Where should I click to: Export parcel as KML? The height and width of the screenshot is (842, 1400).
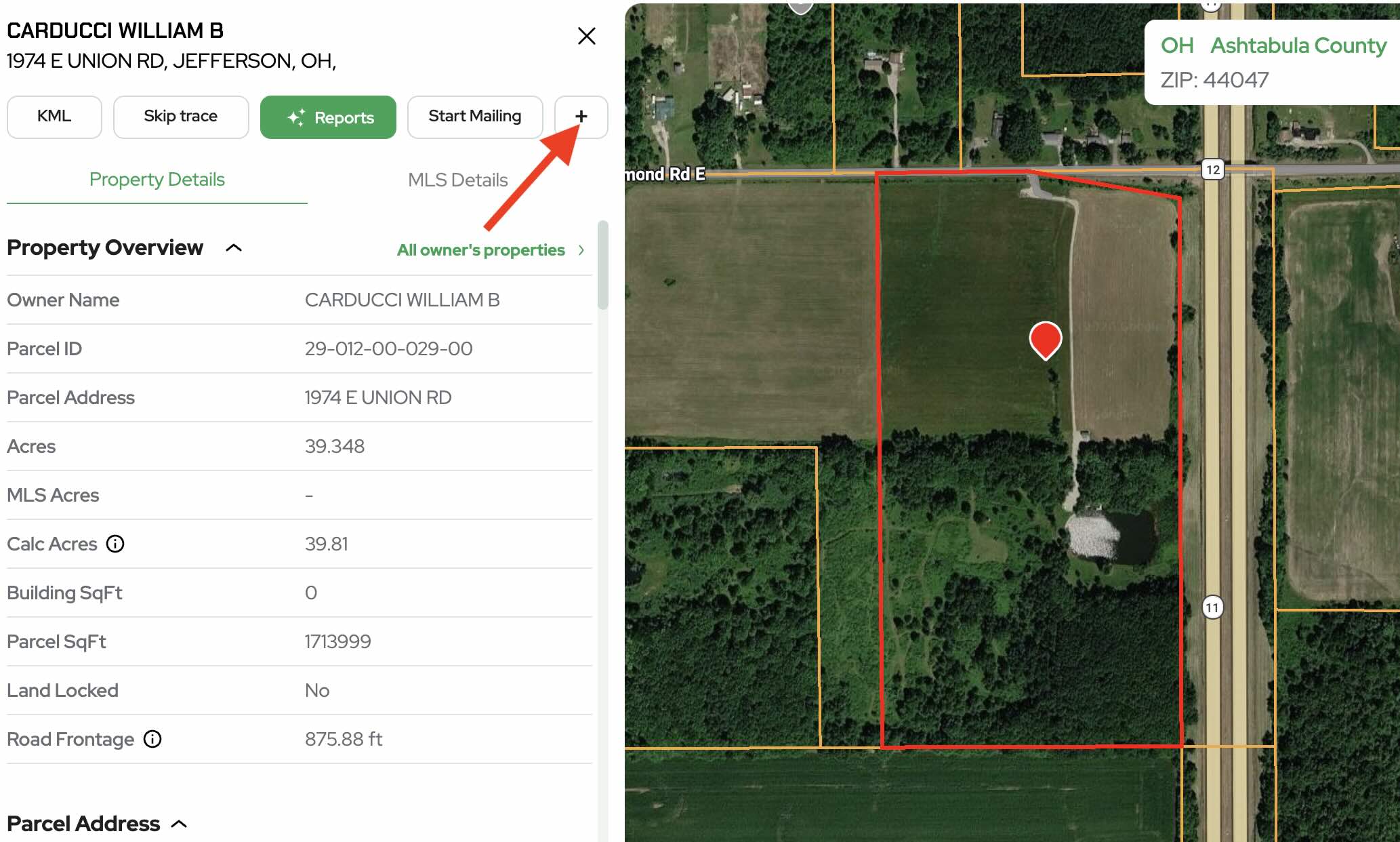(x=54, y=117)
